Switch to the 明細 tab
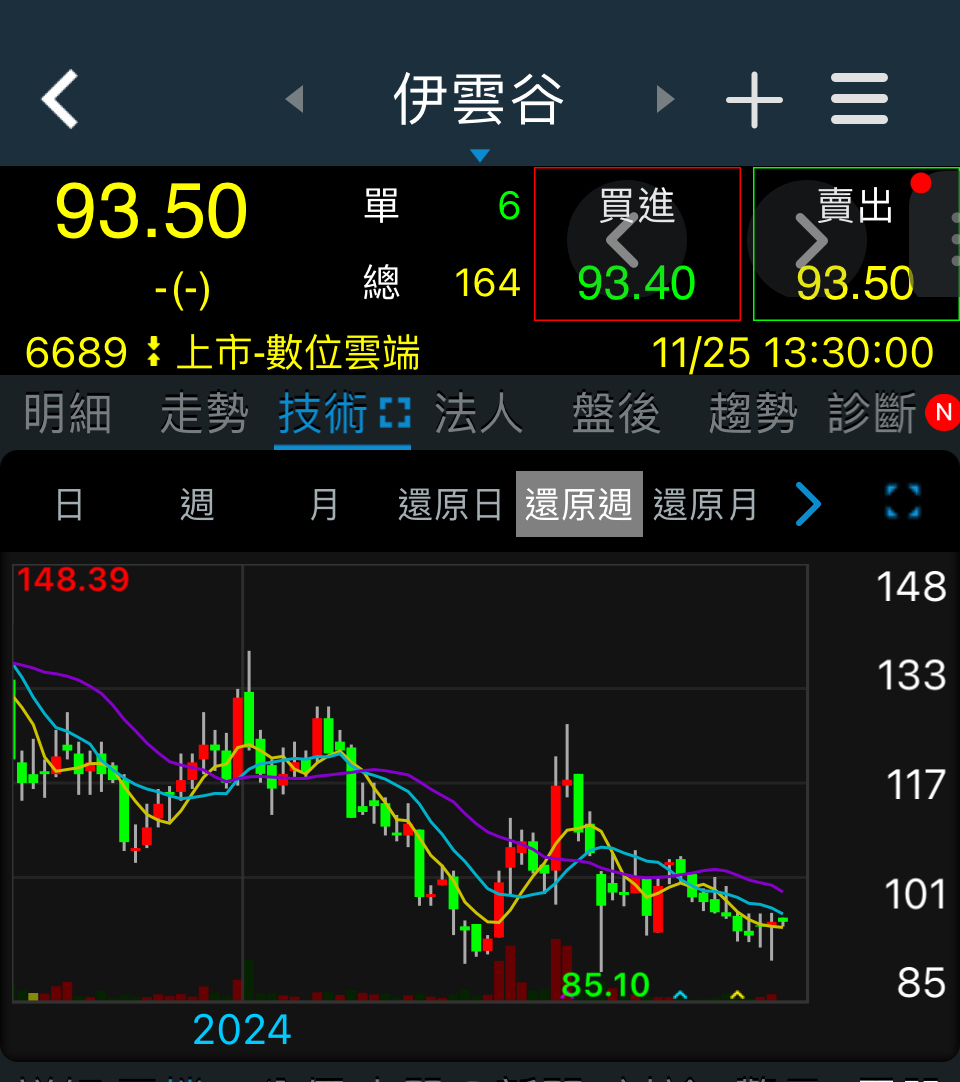 click(x=67, y=413)
